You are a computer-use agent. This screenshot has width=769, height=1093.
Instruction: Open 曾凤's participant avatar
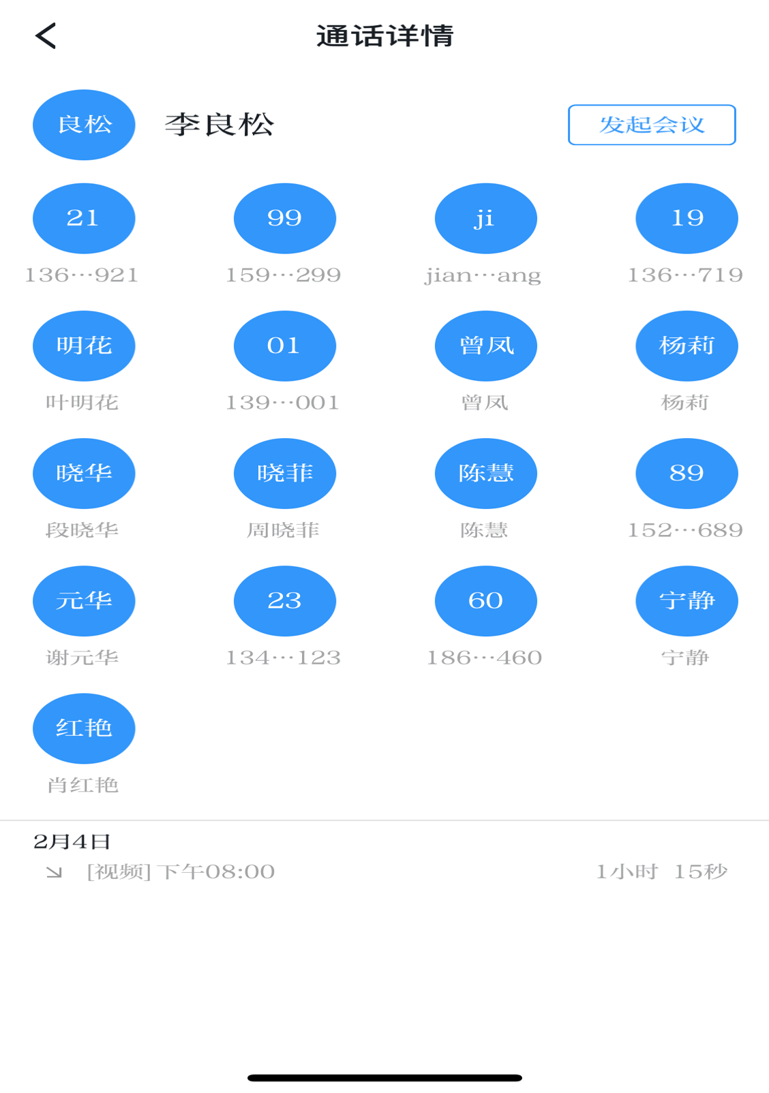click(x=486, y=346)
